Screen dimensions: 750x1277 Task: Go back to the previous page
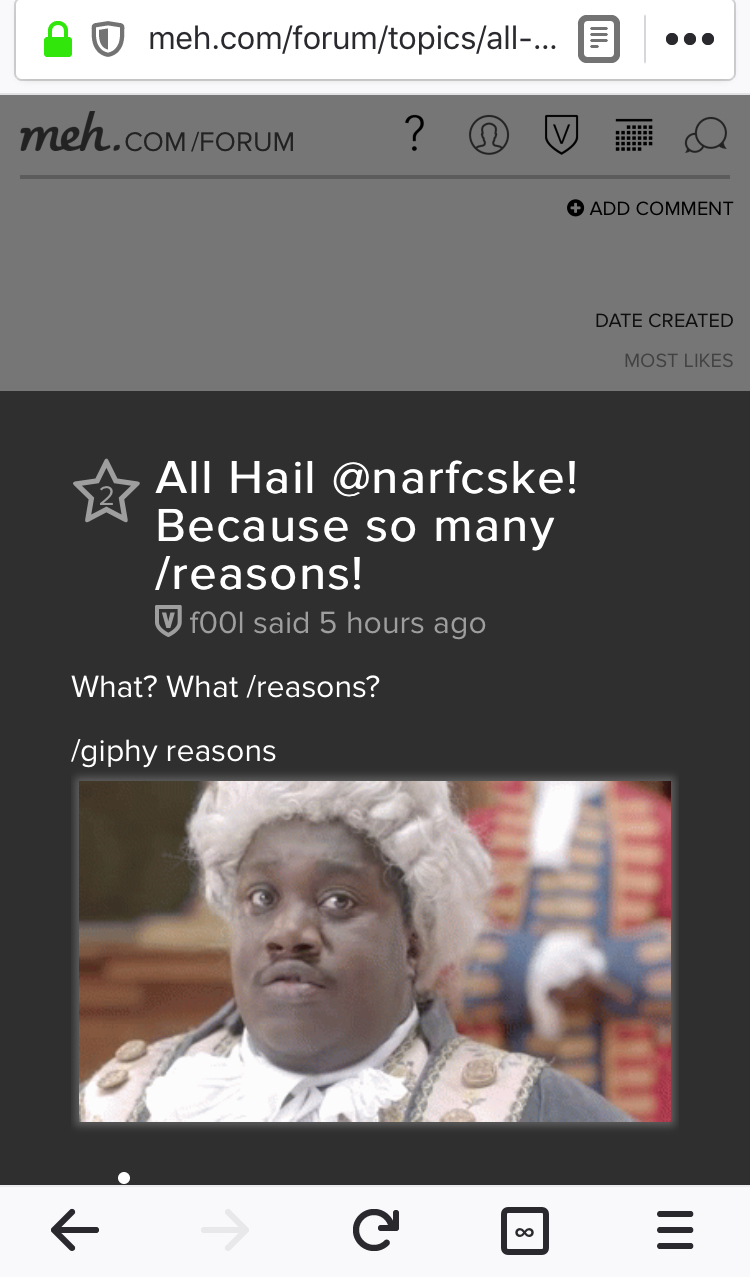(75, 1230)
